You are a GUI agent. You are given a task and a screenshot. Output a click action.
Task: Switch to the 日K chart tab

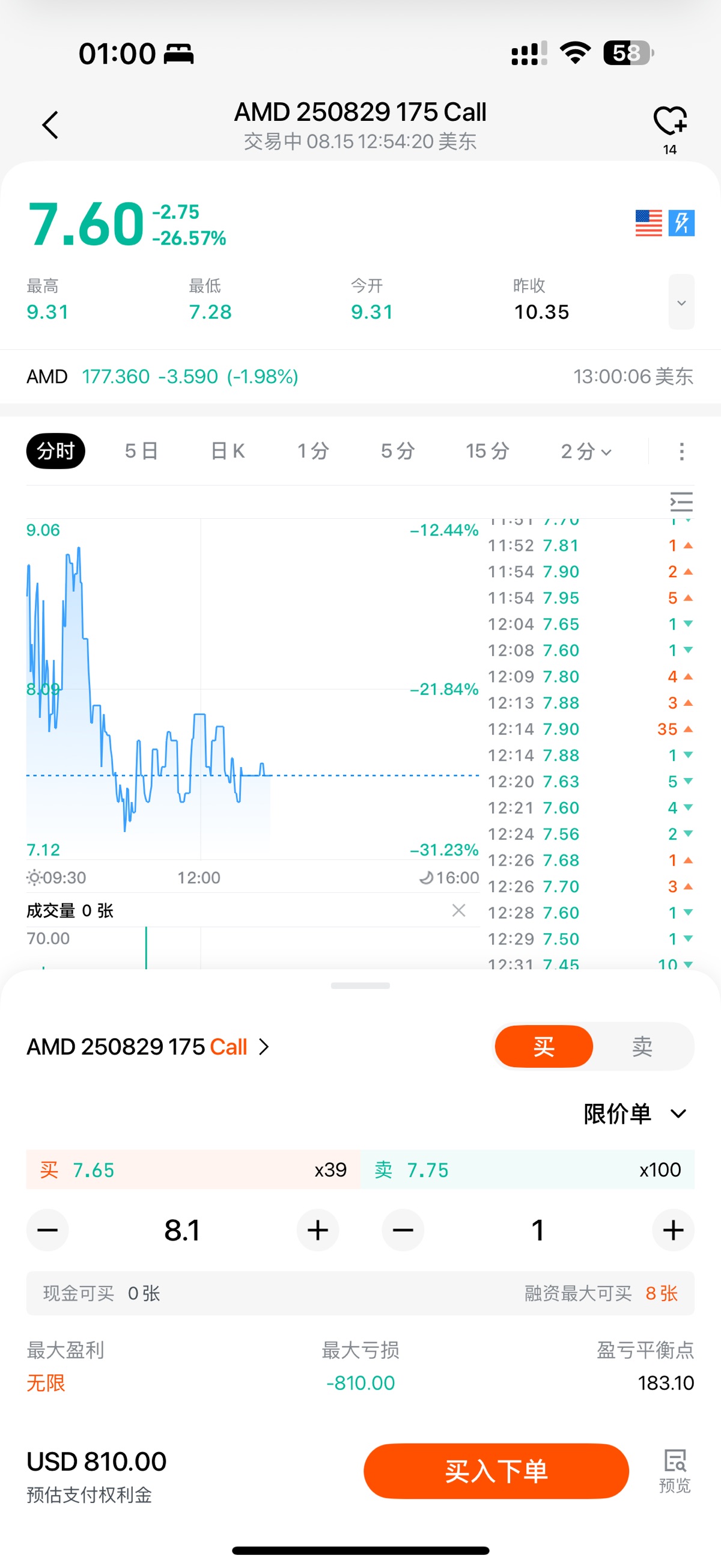[x=228, y=451]
